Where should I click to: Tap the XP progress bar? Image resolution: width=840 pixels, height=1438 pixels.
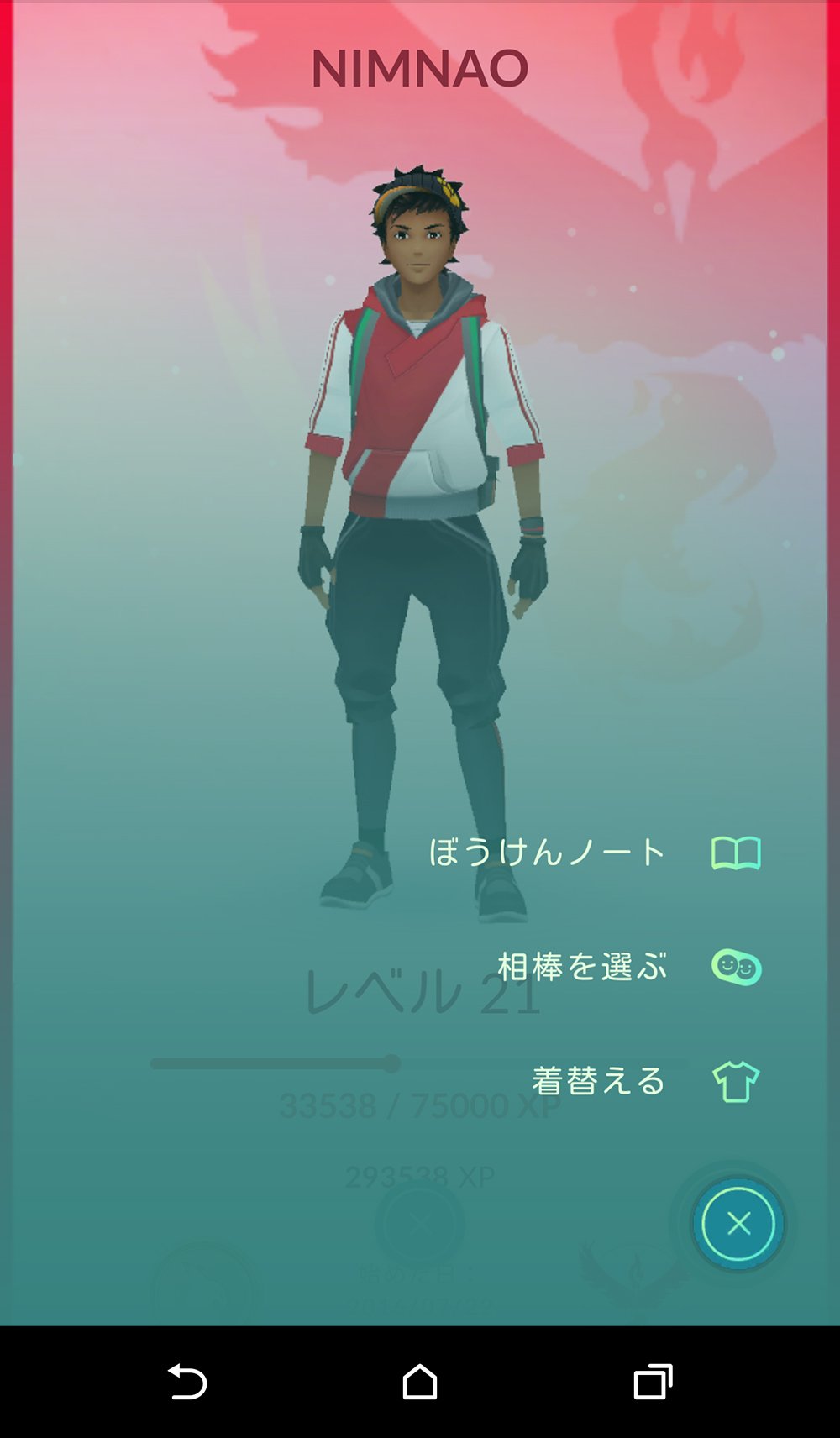click(x=273, y=1063)
